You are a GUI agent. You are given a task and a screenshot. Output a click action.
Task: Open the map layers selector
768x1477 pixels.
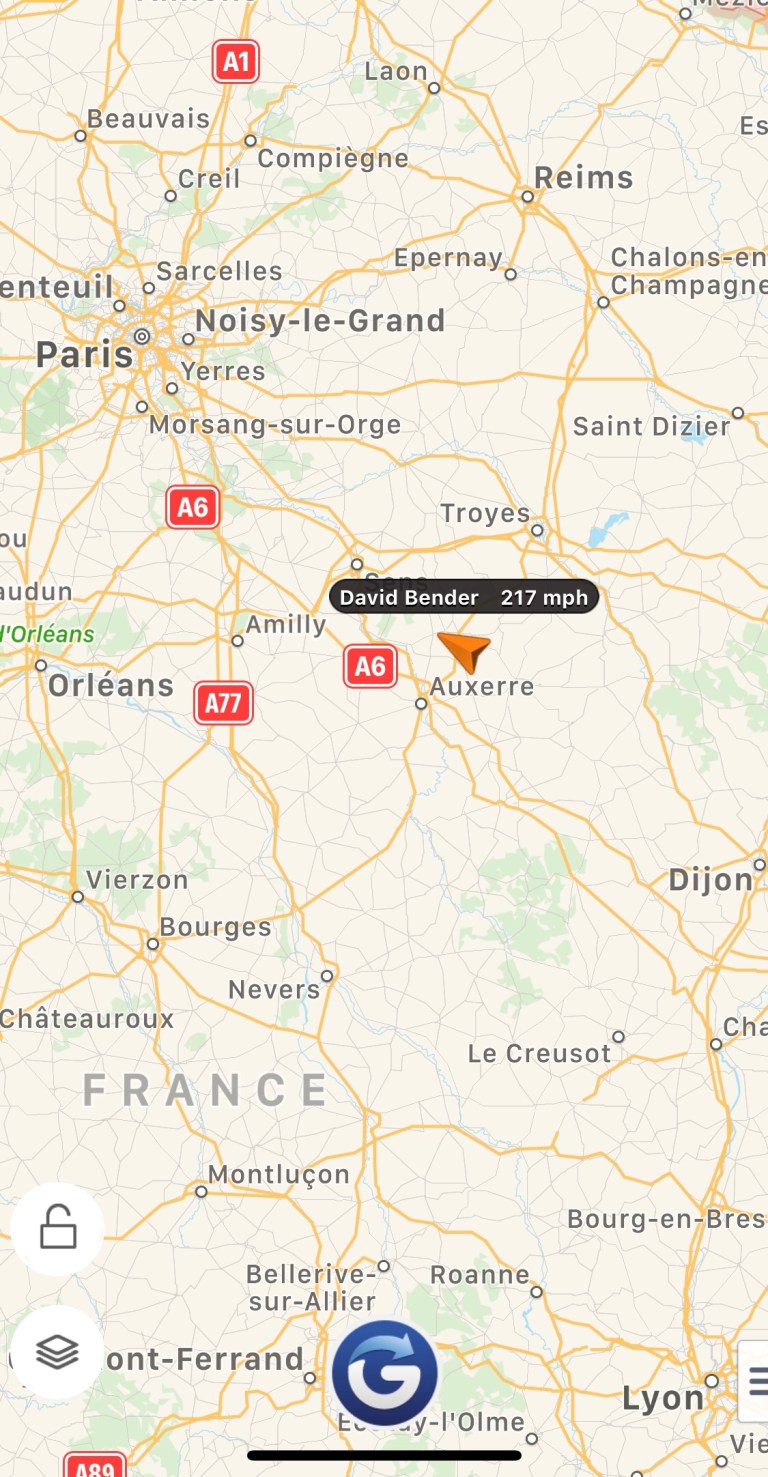pyautogui.click(x=57, y=1351)
